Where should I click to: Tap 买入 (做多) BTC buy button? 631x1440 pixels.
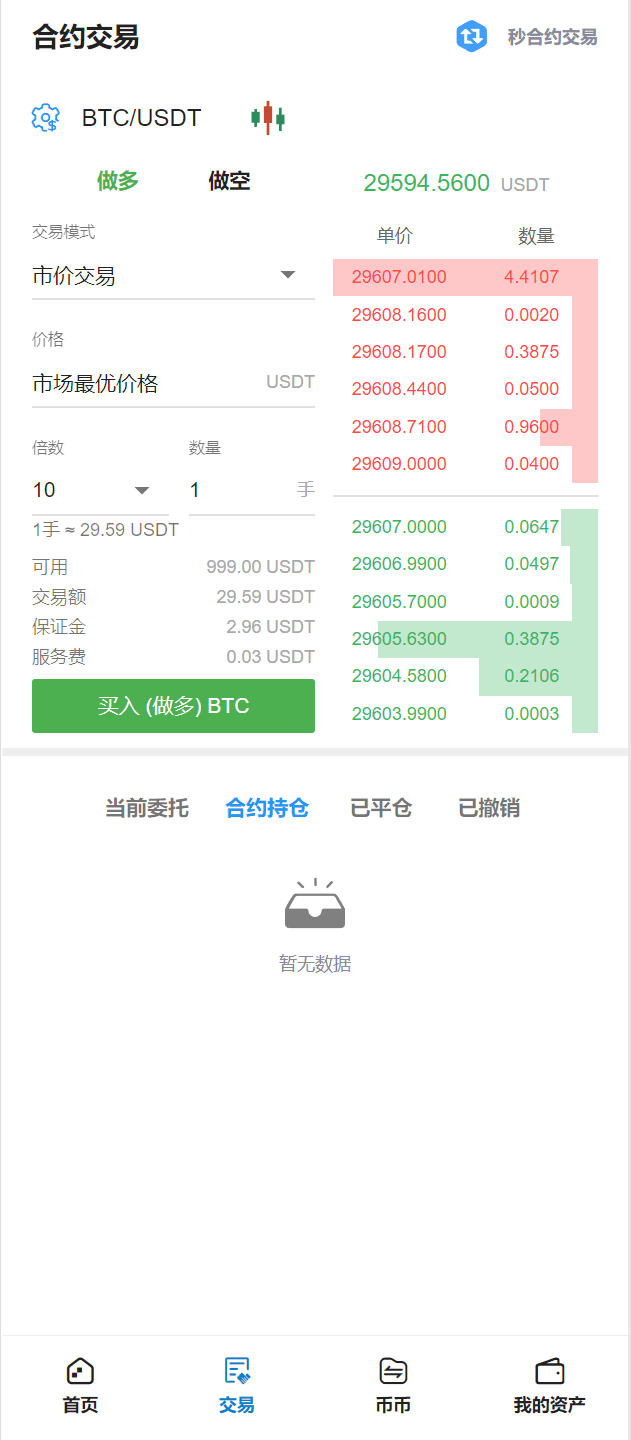point(173,706)
